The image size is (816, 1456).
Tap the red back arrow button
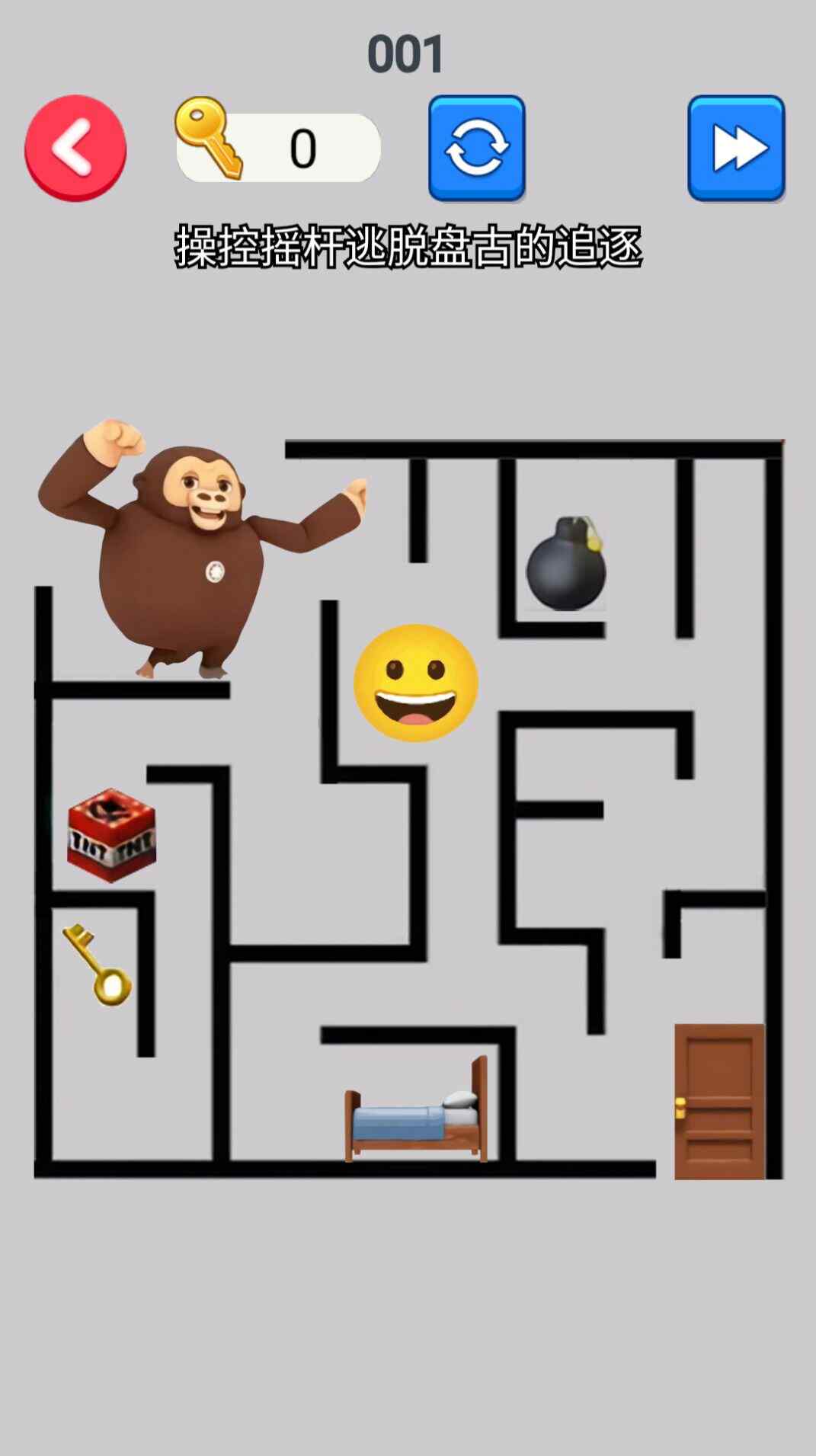[75, 148]
